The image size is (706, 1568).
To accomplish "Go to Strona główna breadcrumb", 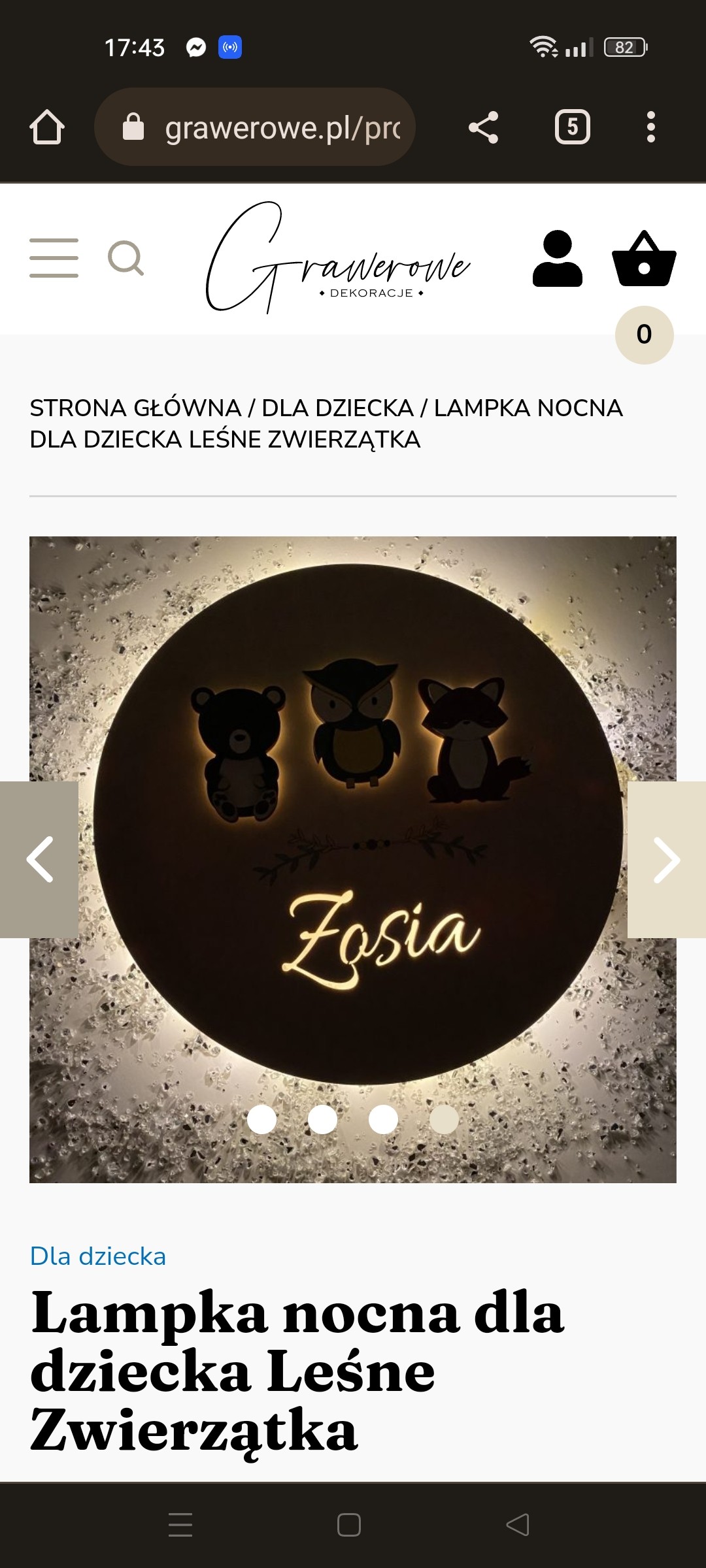I will 135,408.
